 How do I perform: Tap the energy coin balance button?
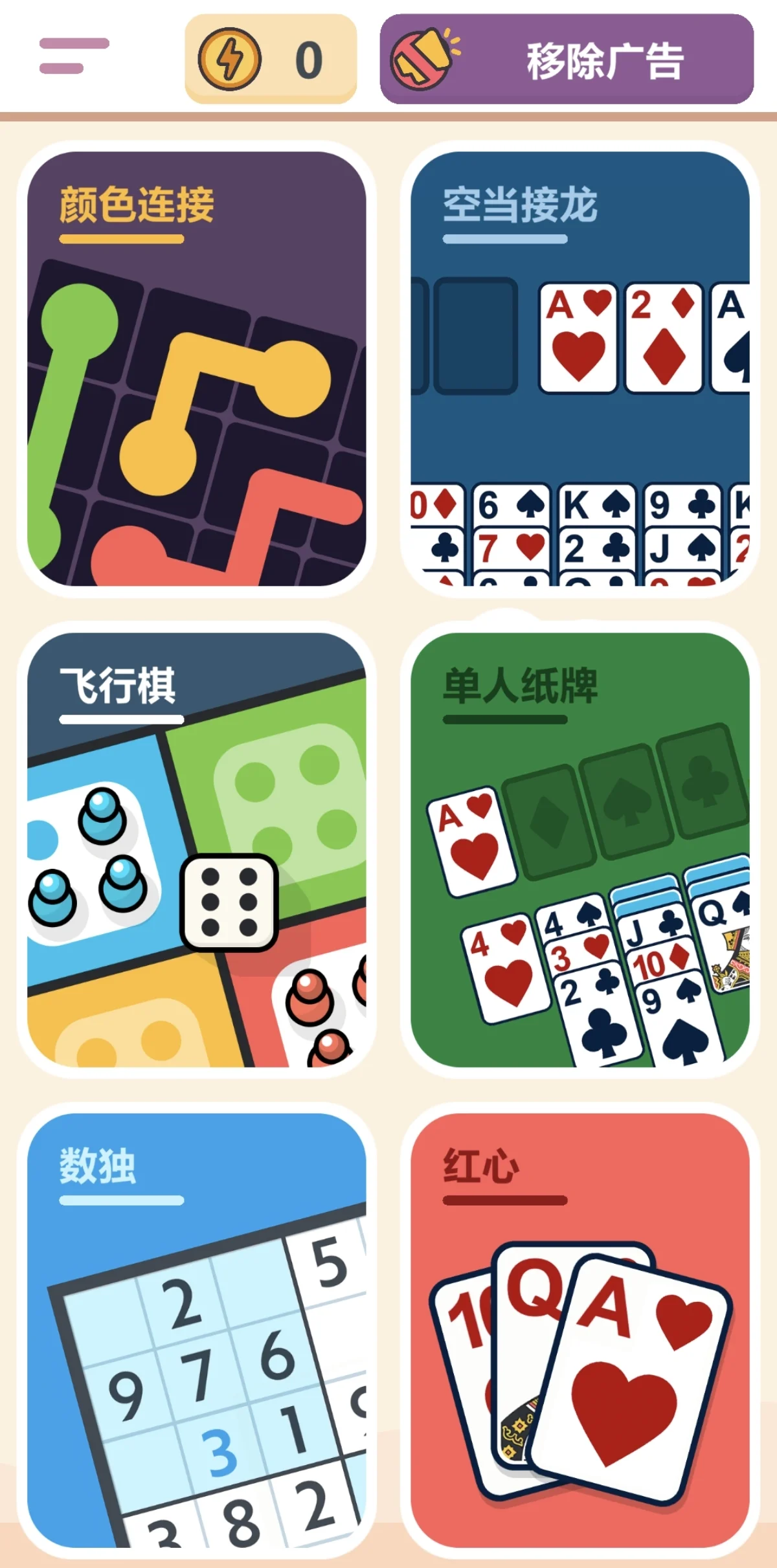point(271,59)
